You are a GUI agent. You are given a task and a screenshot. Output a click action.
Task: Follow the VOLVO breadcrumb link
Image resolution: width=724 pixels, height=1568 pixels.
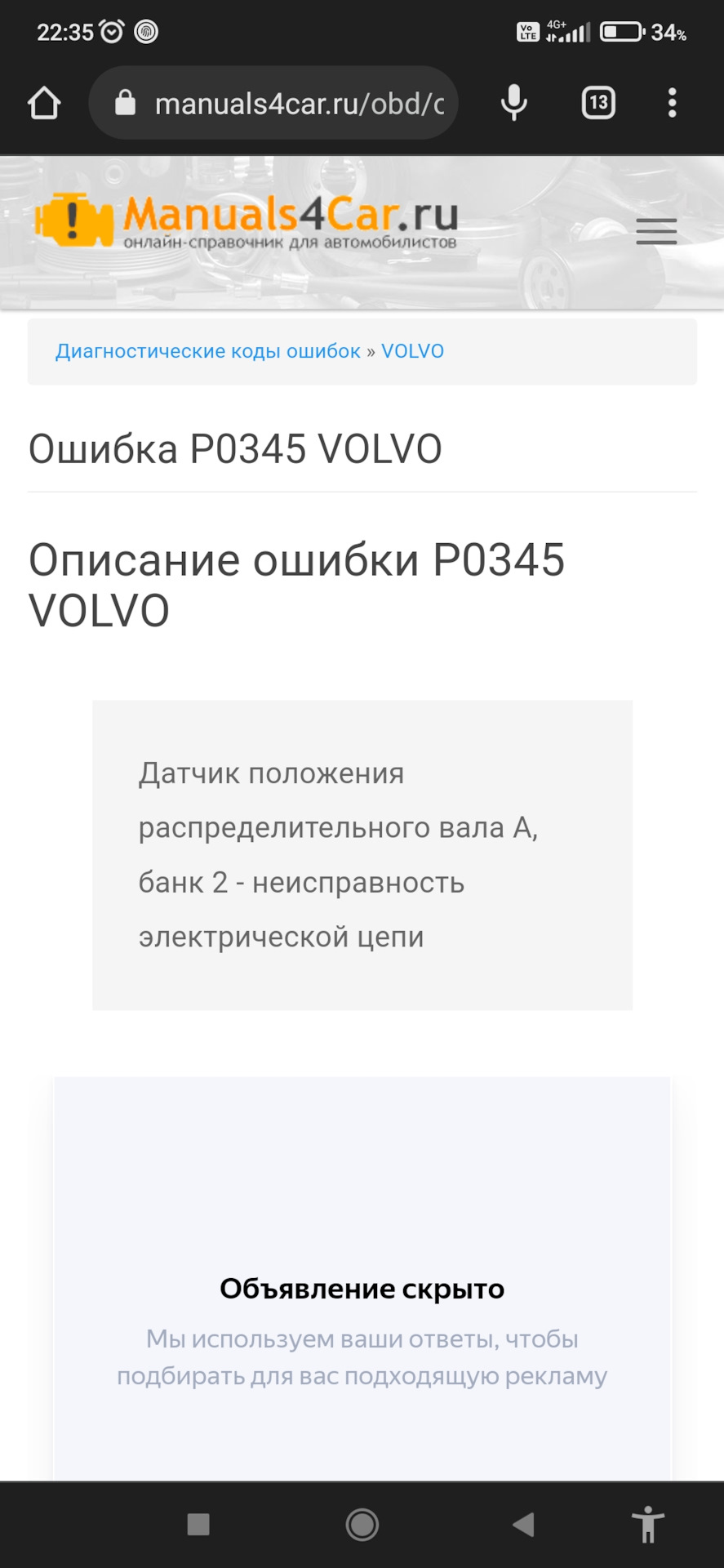[x=413, y=351]
